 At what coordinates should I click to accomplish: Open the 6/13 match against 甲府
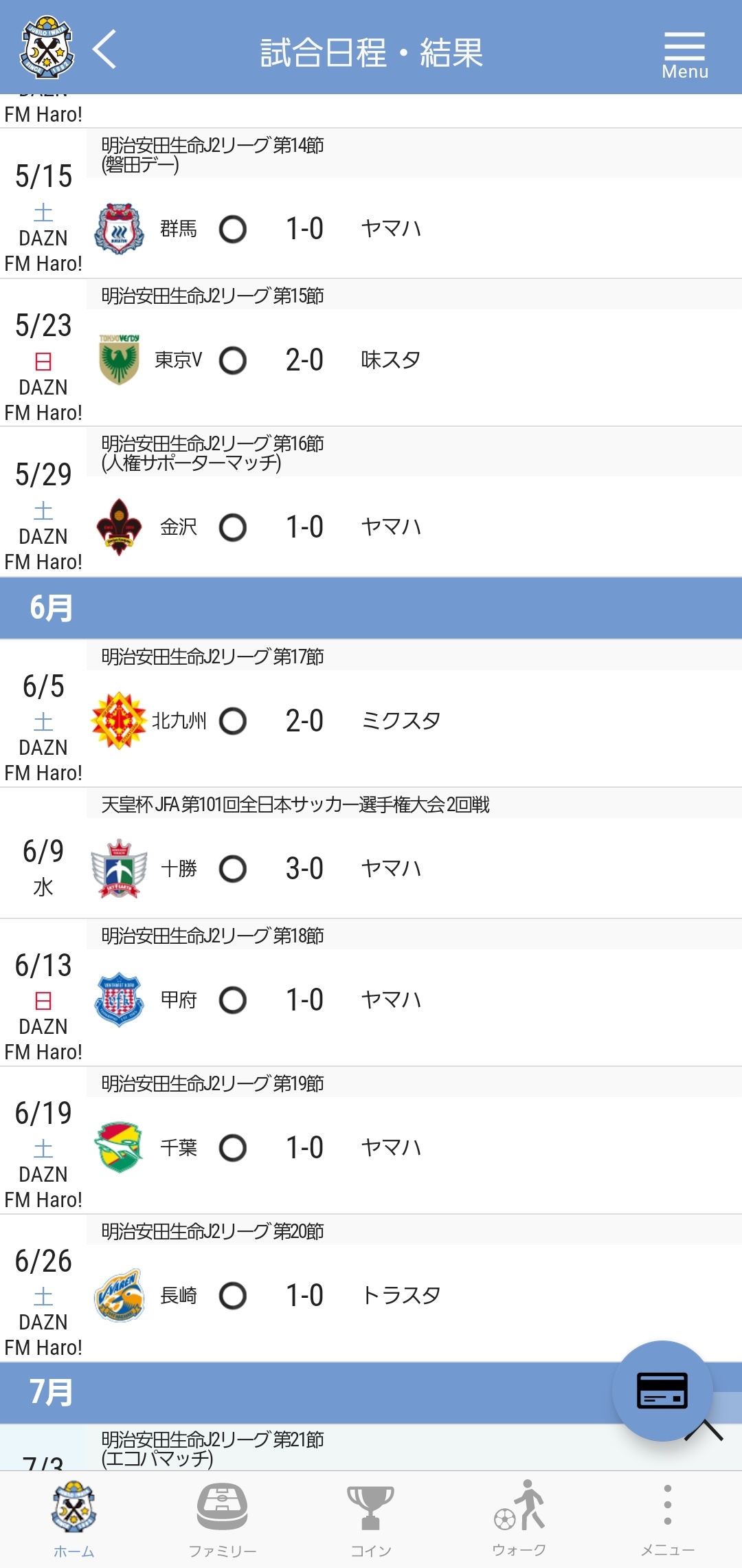click(371, 993)
